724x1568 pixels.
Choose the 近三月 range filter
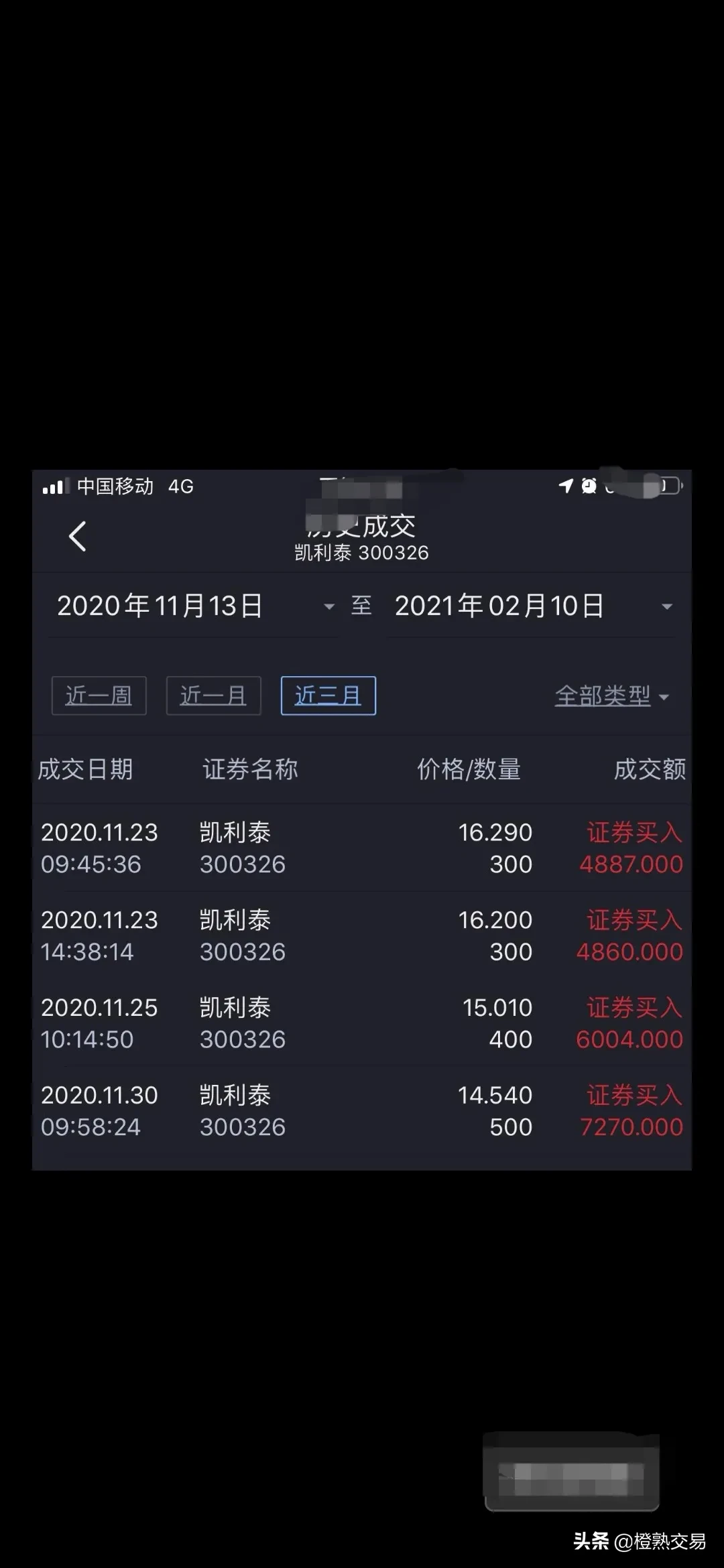[x=328, y=696]
